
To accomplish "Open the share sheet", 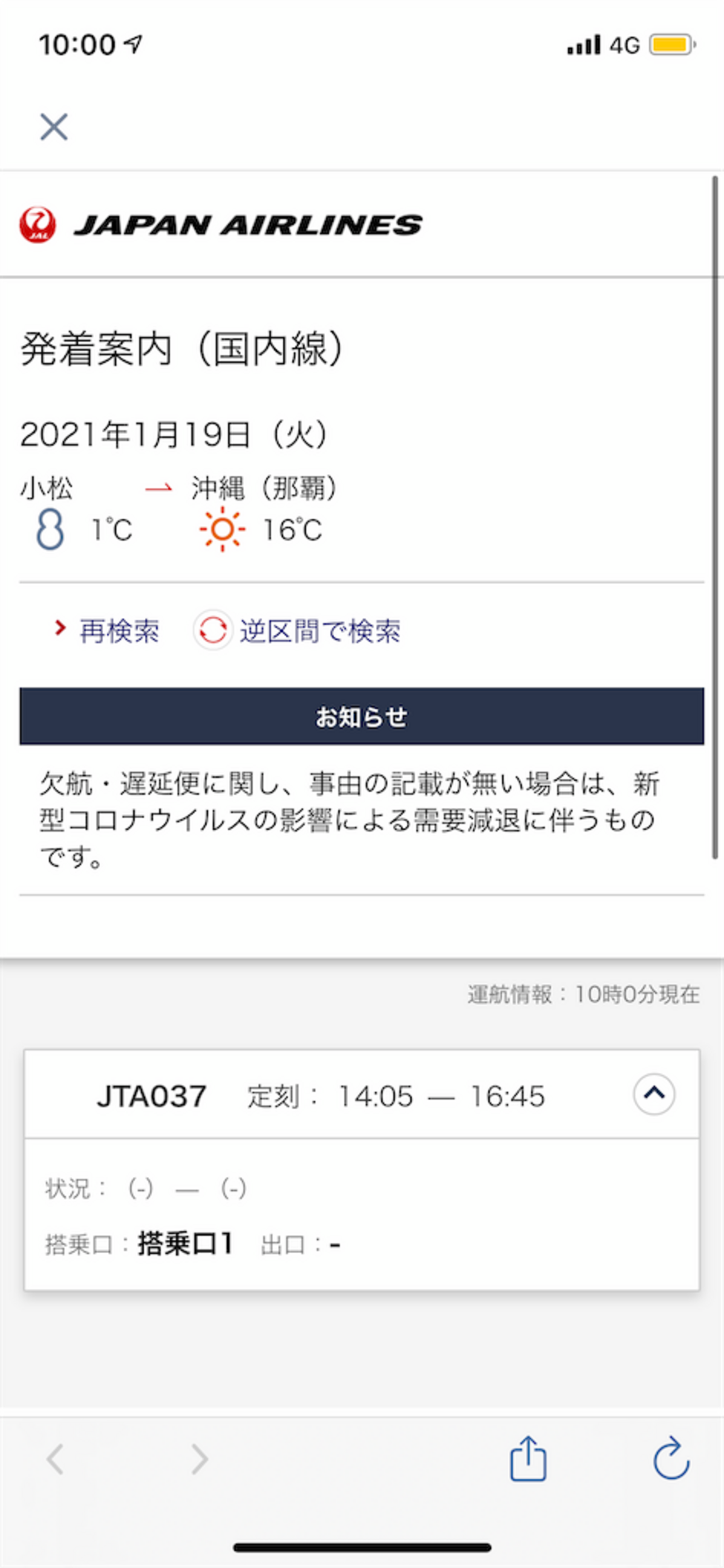I will point(527,1458).
